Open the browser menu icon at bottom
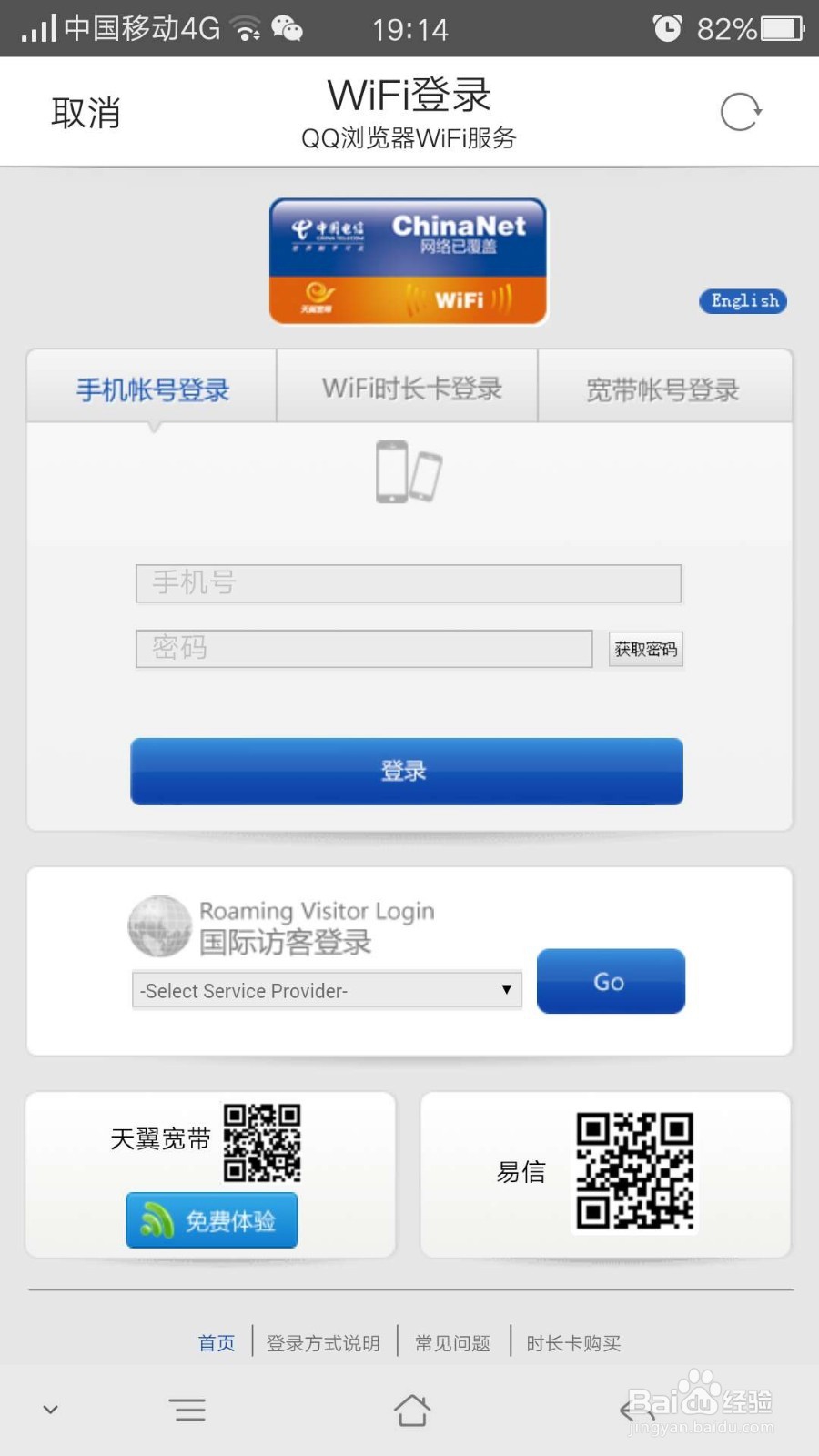 click(x=188, y=1409)
